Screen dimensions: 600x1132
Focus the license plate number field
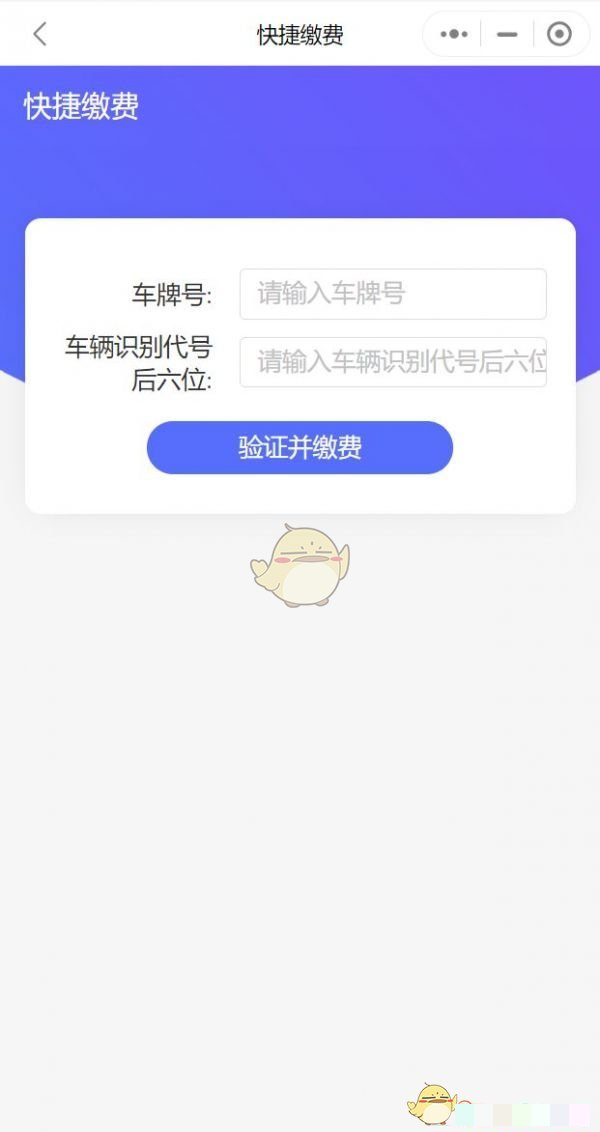393,294
